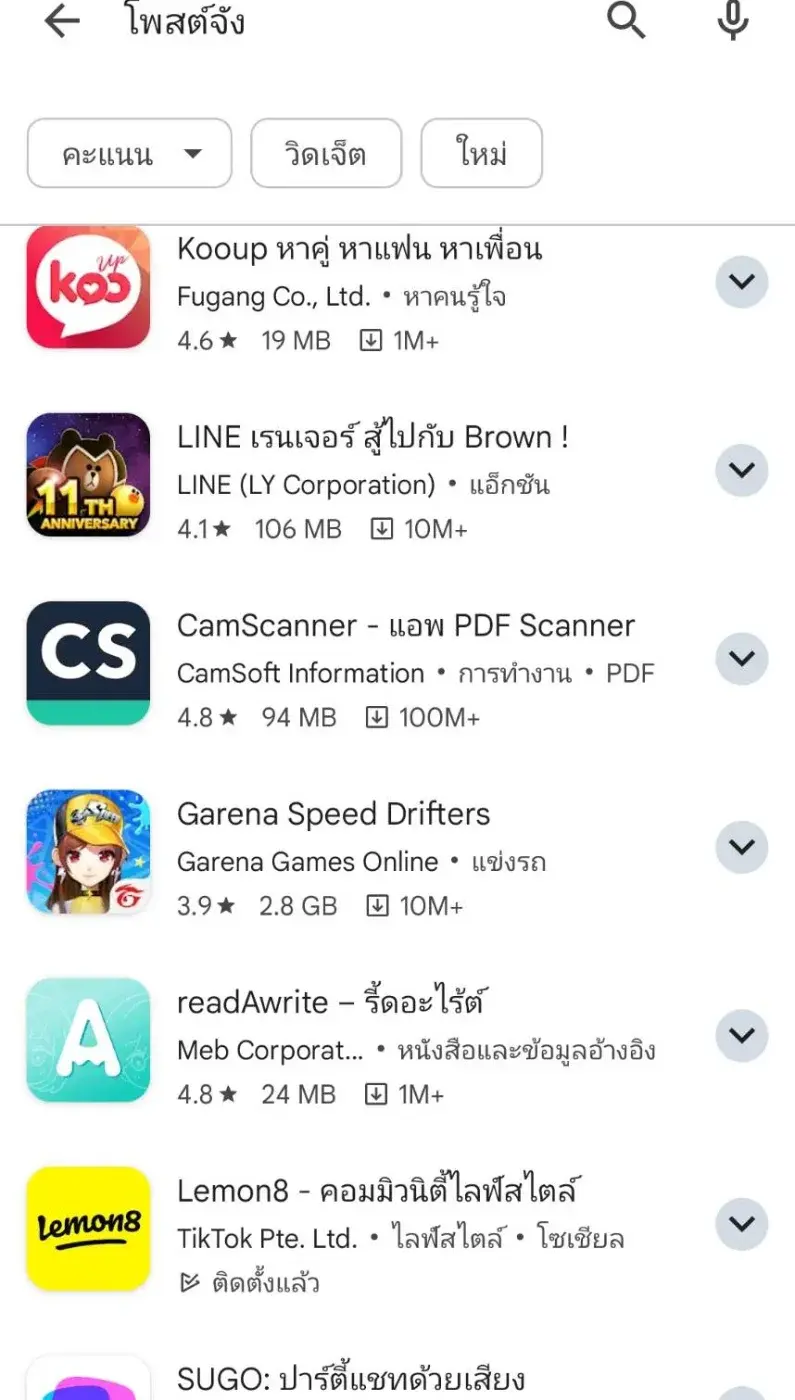Viewport: 795px width, 1400px height.
Task: Expand the chevron next to LINE เรนเจอร์
Action: (x=741, y=470)
